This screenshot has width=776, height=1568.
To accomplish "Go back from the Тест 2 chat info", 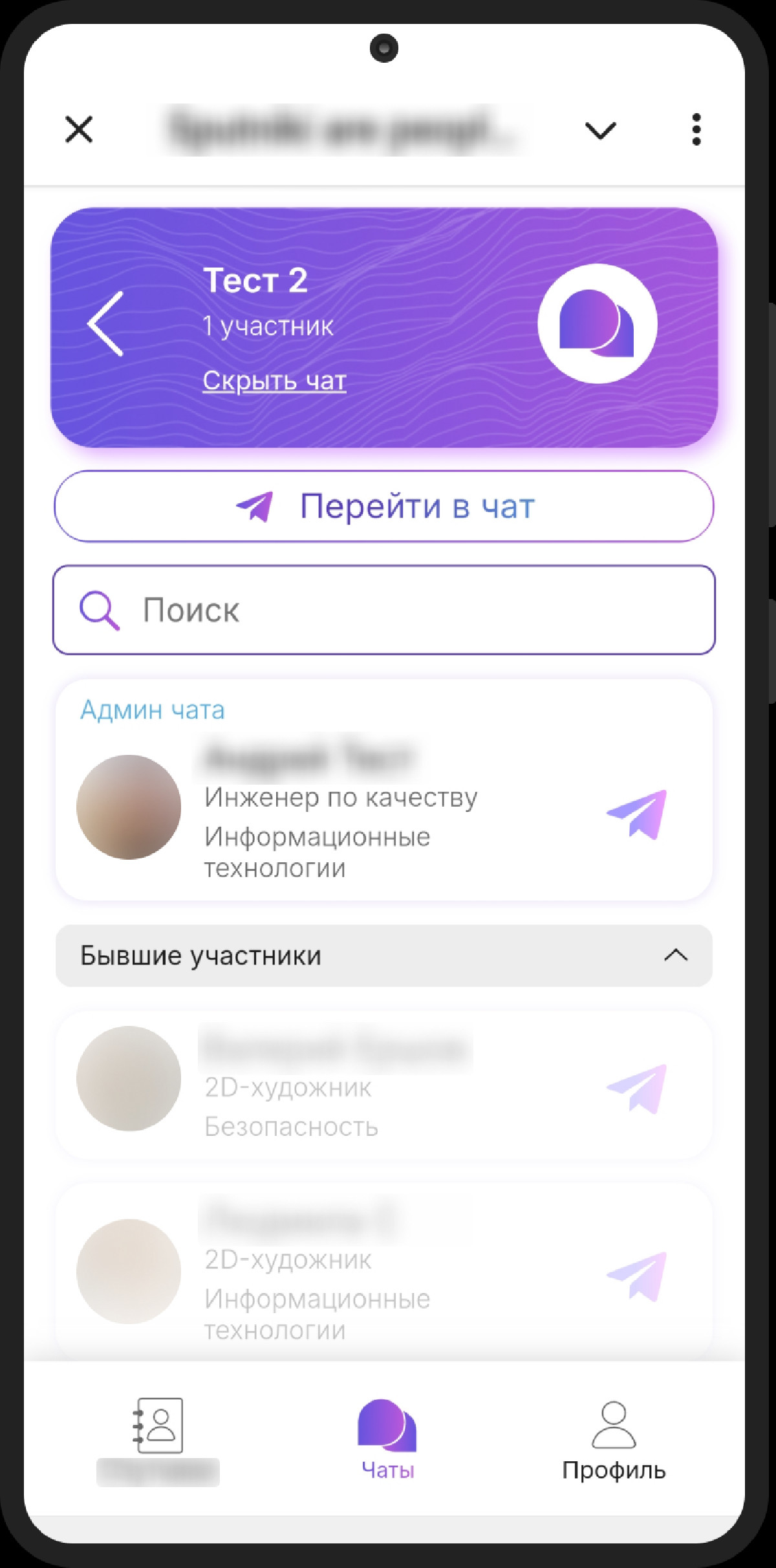I will tap(106, 323).
